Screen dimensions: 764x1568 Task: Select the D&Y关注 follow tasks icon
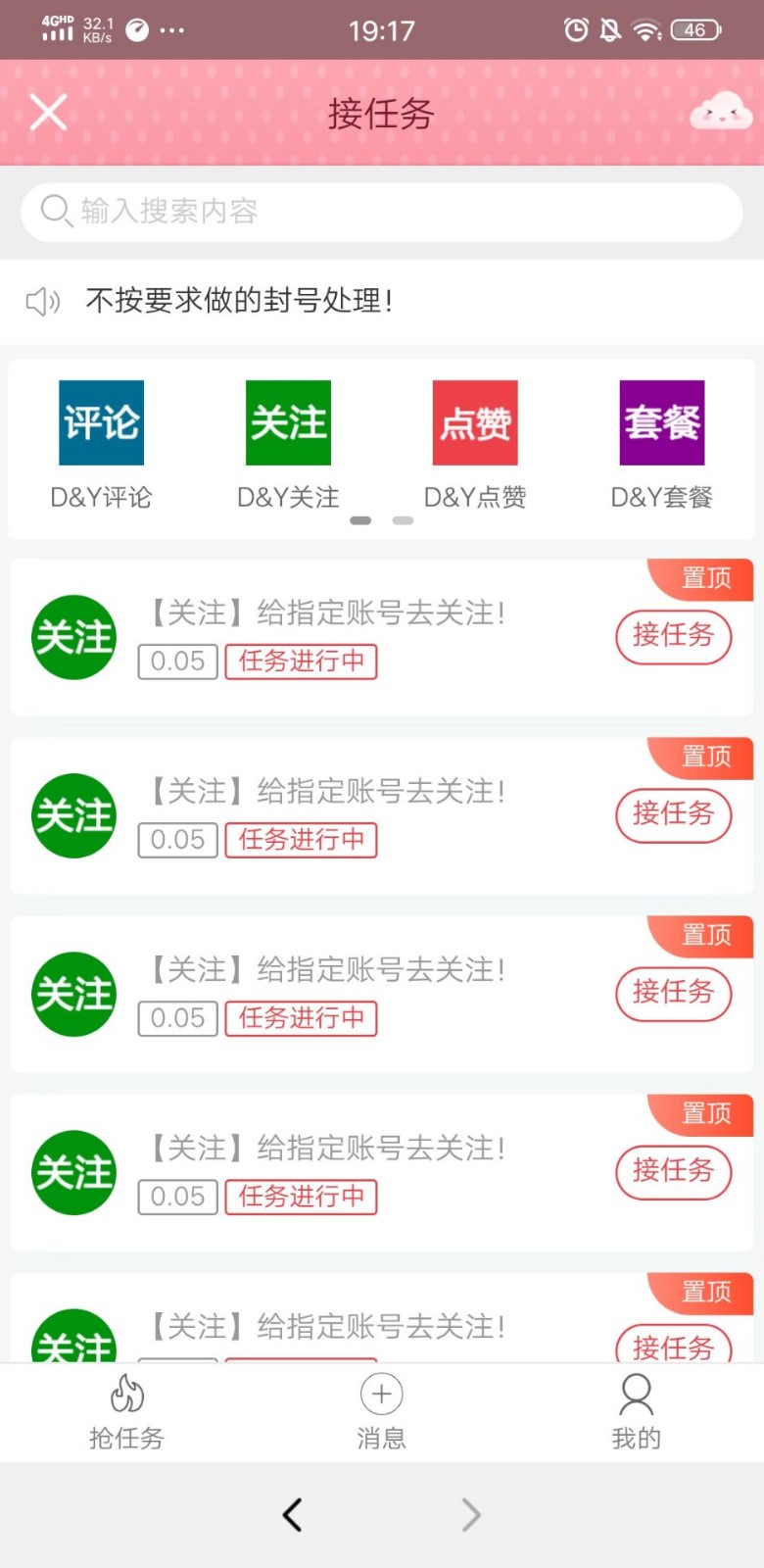287,421
